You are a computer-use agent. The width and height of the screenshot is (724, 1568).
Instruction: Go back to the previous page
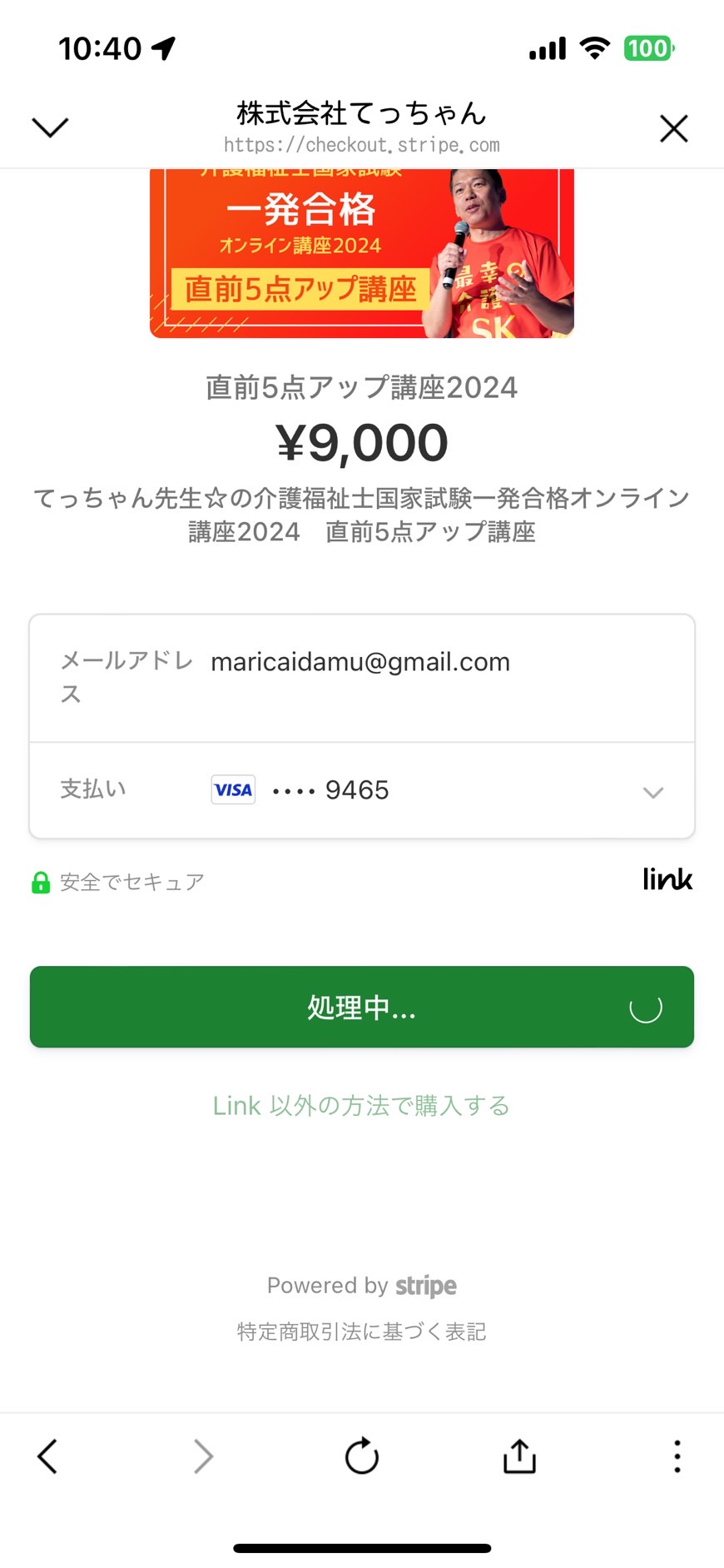[x=47, y=1456]
